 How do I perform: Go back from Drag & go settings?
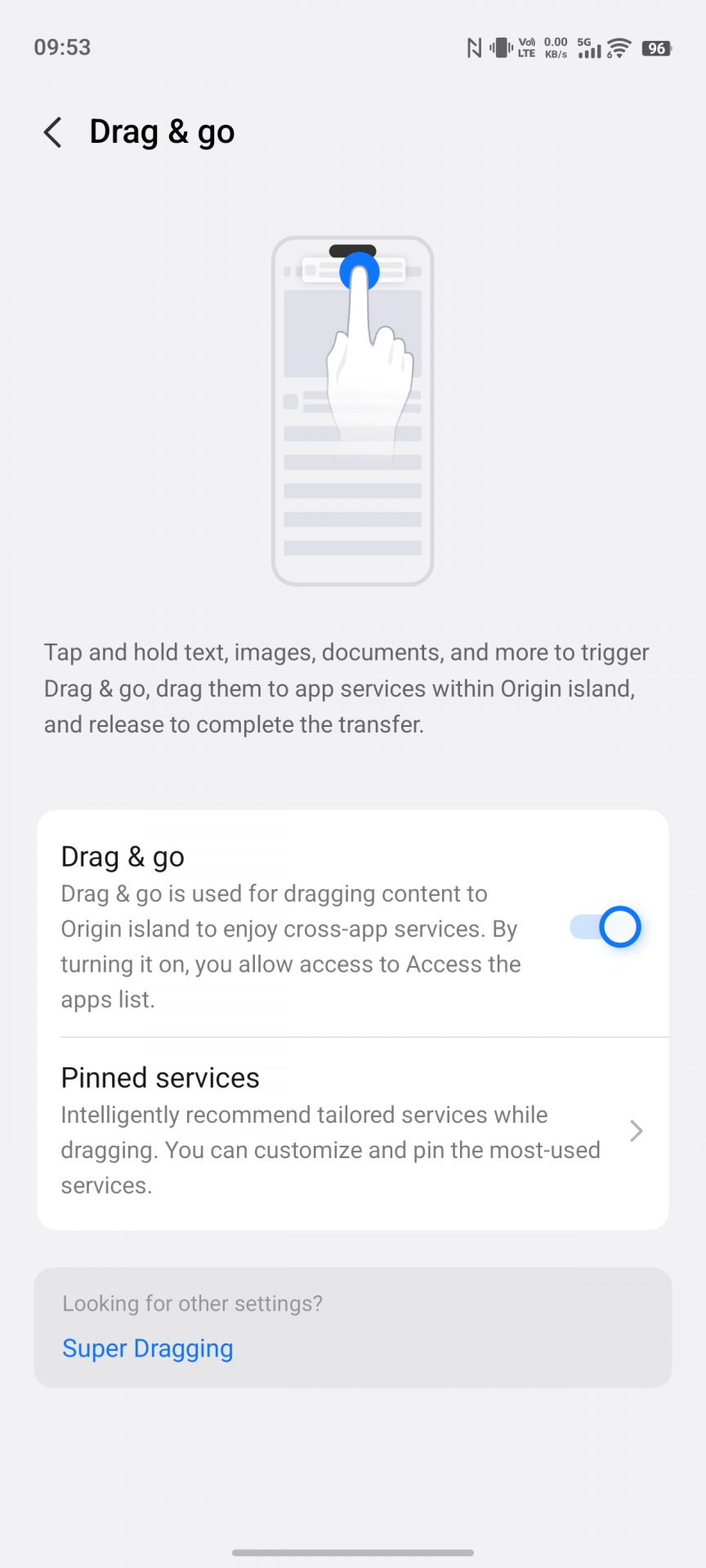pos(53,132)
